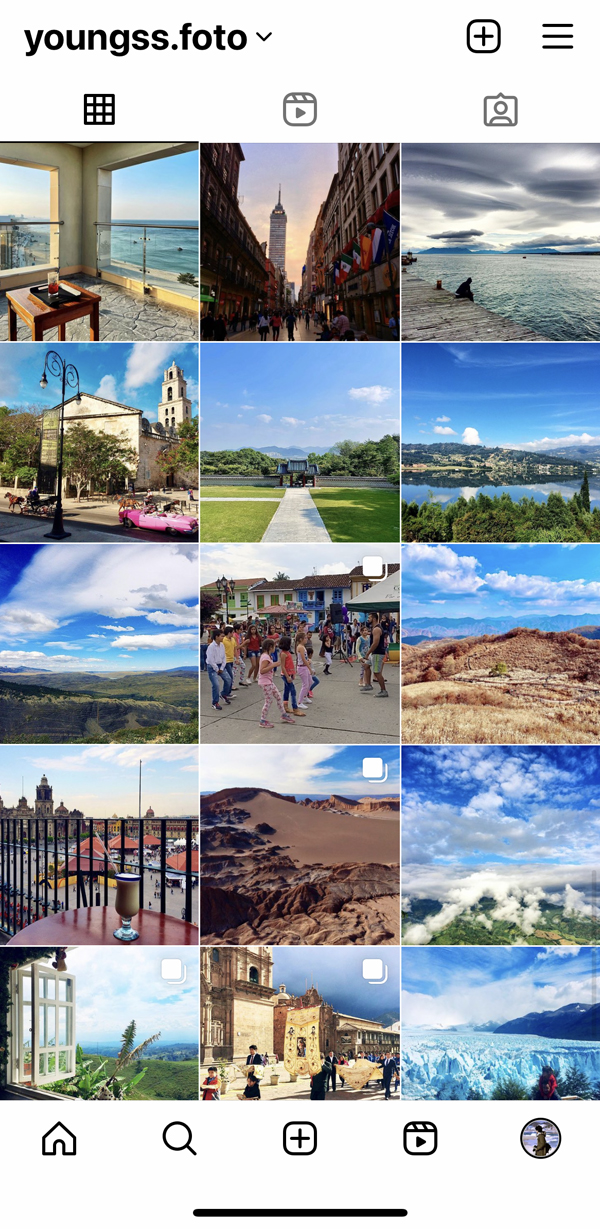Open the pink car and church photo
Viewport: 600px width, 1229px height.
click(x=99, y=442)
